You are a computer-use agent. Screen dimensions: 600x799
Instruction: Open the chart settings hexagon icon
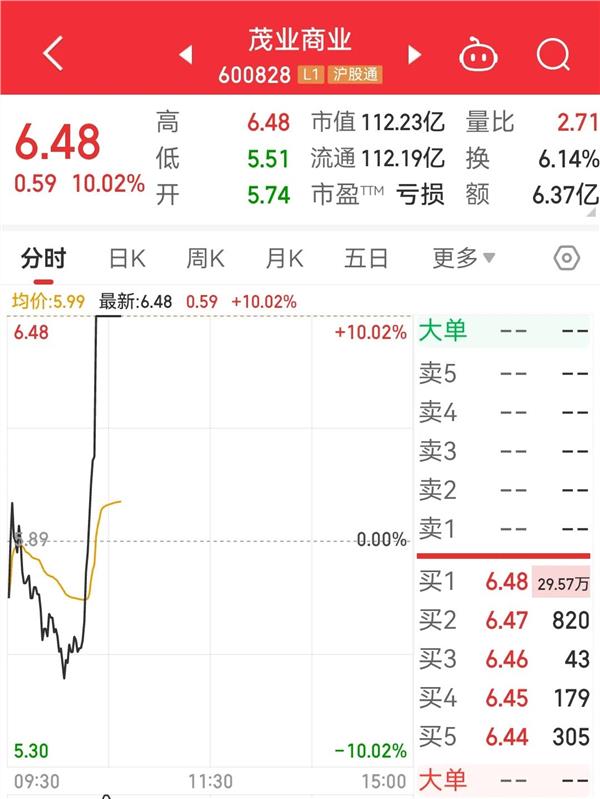coord(566,258)
